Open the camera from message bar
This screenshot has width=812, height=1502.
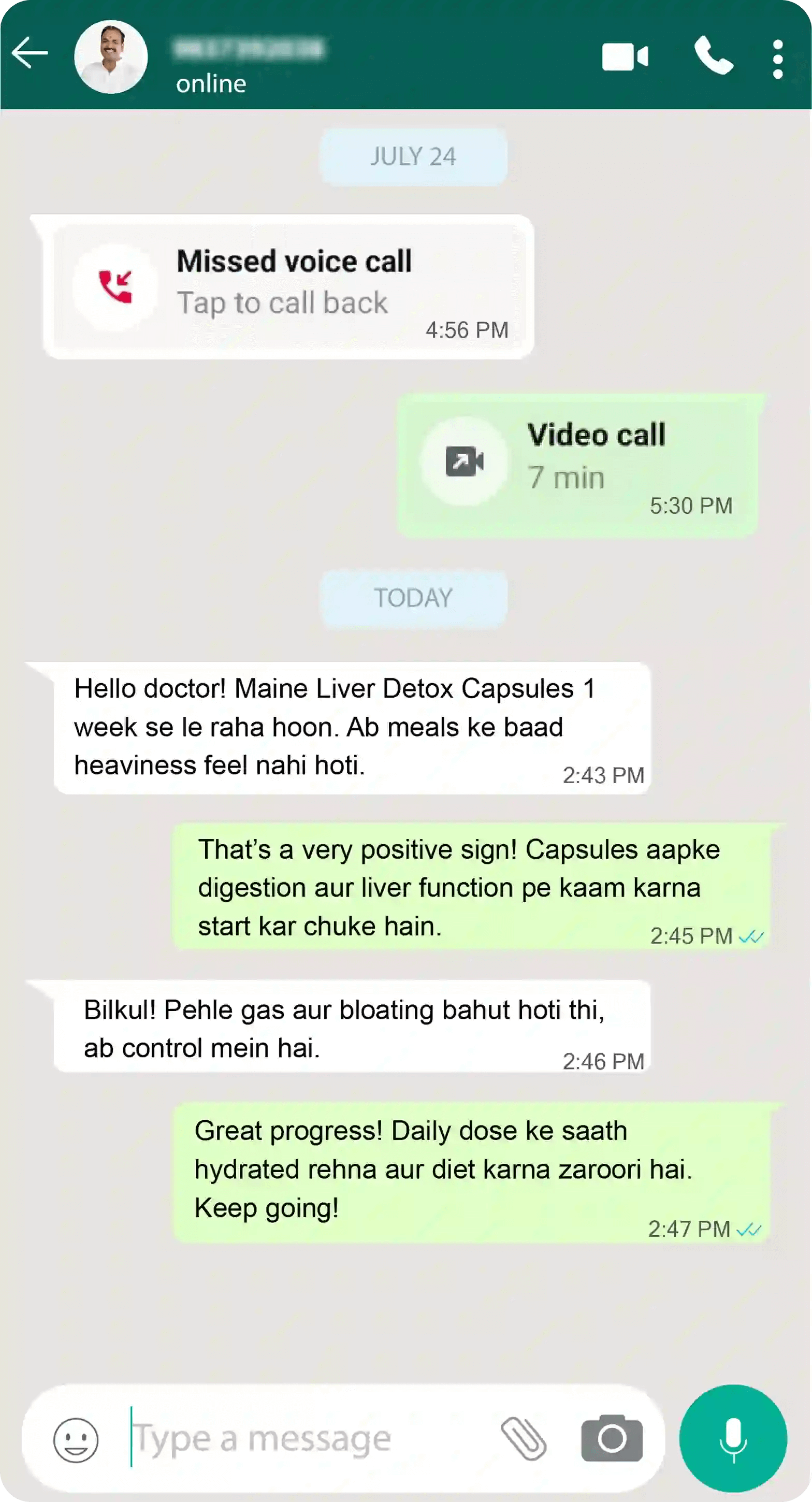612,1438
